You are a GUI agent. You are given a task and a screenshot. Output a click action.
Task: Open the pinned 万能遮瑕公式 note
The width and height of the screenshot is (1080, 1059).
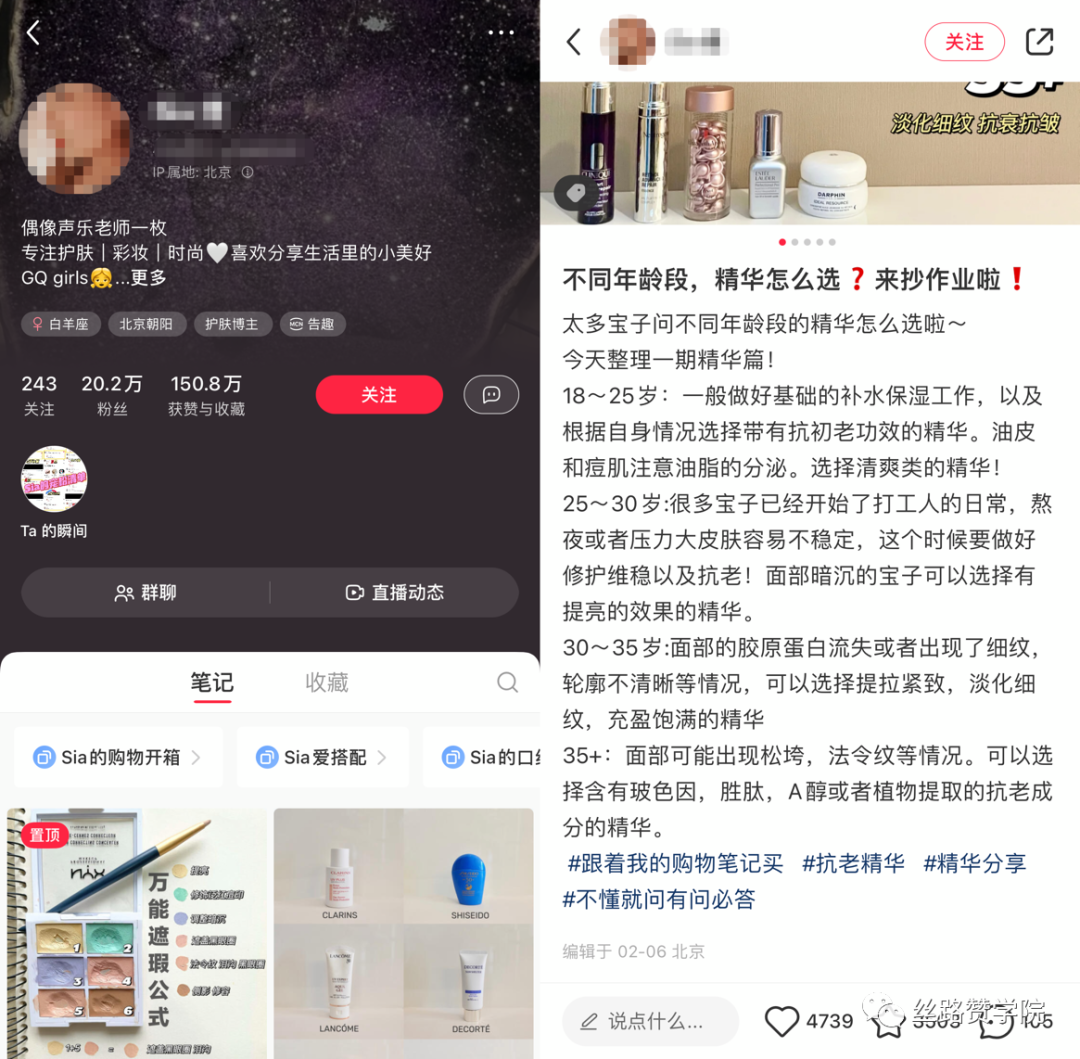pos(137,930)
